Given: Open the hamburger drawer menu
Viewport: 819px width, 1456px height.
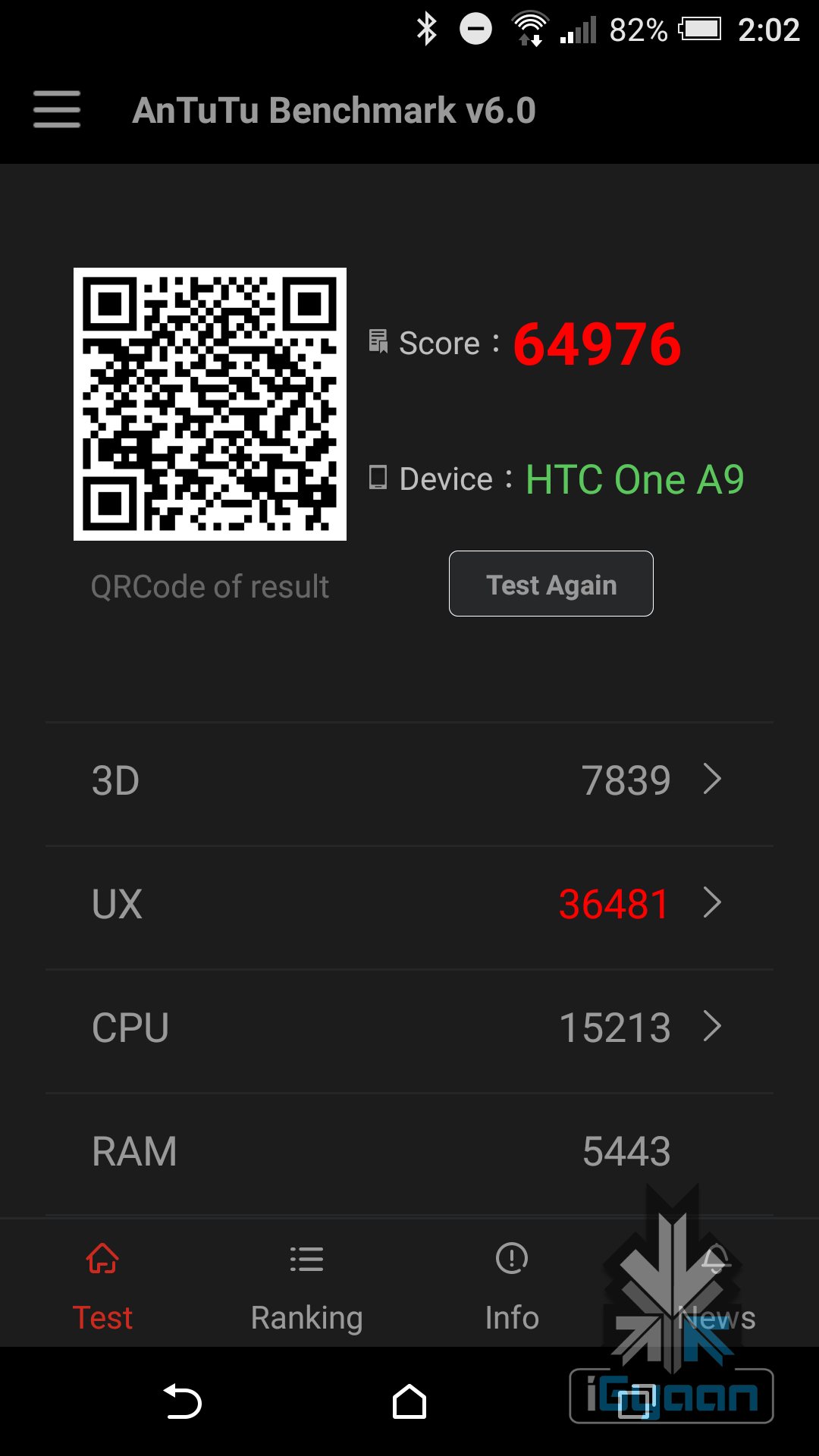Looking at the screenshot, I should point(57,109).
